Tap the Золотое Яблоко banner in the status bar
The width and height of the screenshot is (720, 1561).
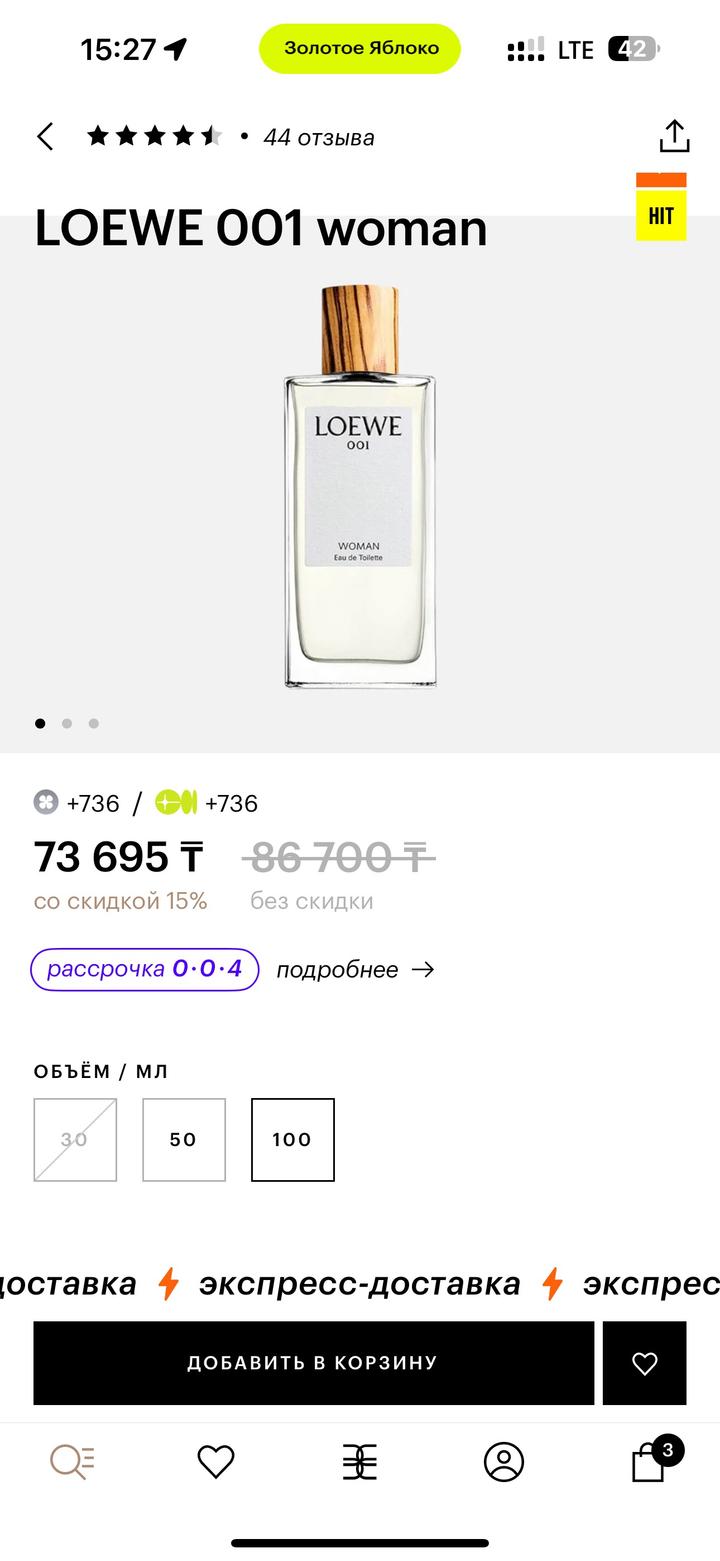coord(359,47)
